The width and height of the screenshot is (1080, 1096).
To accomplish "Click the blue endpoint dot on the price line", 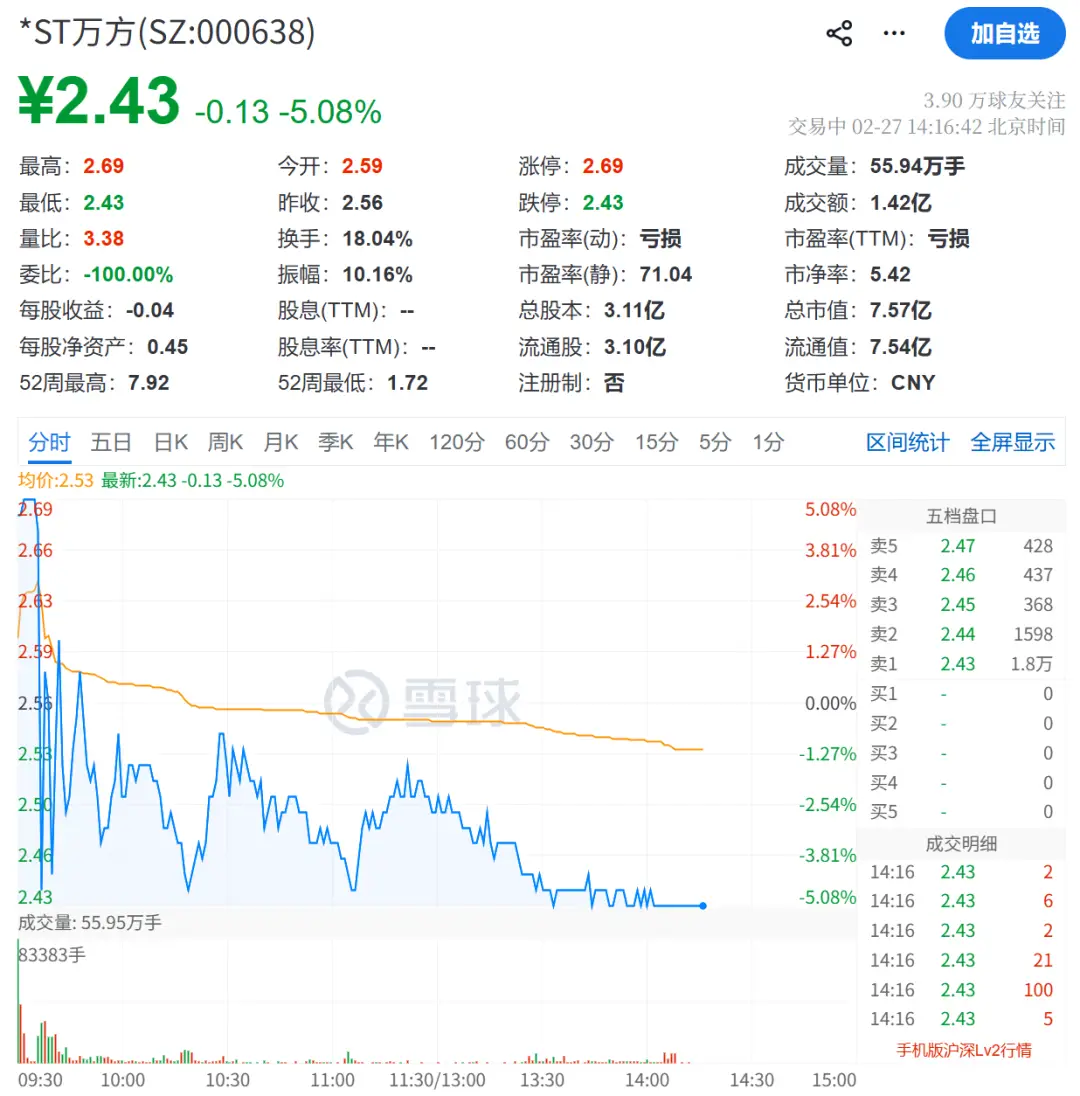I will point(702,905).
